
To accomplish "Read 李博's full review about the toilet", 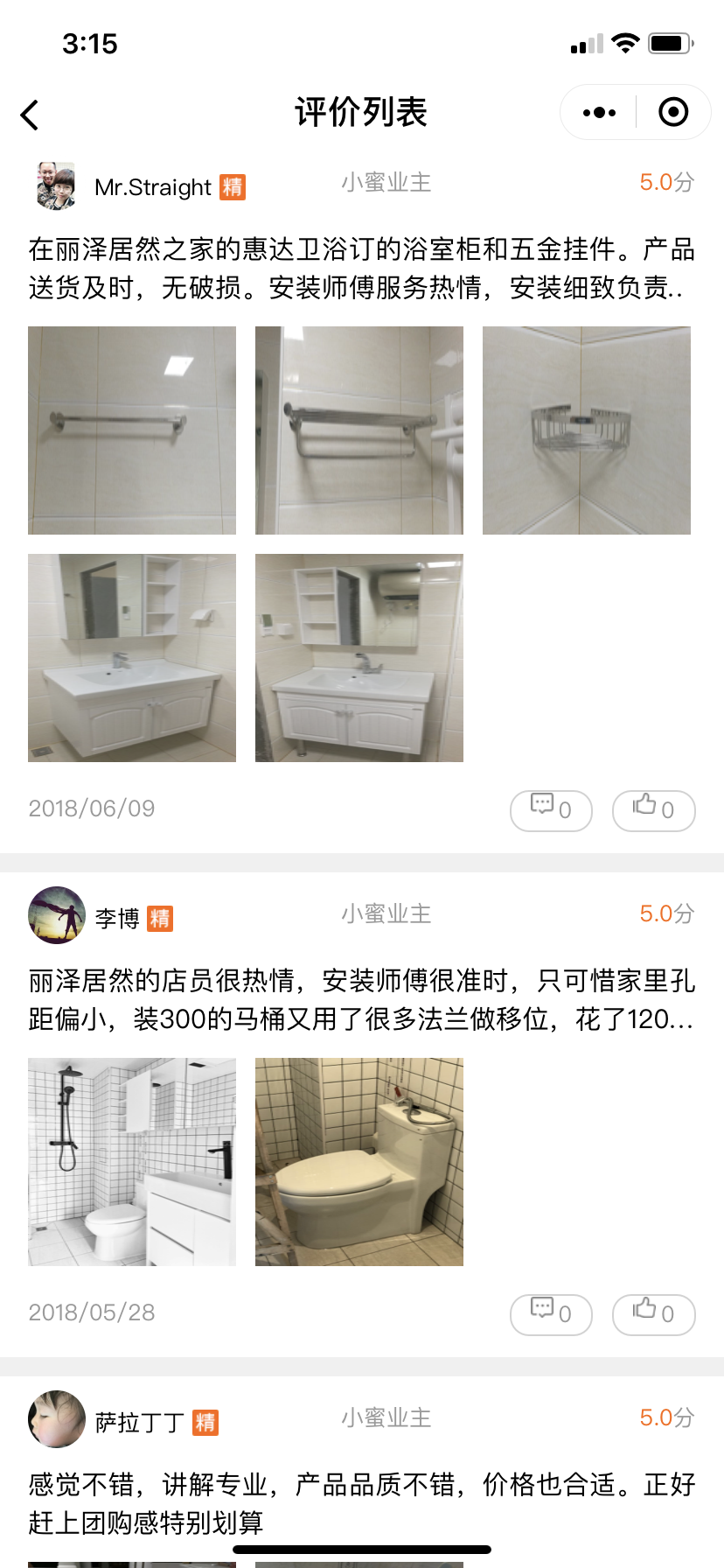I will tap(361, 1000).
